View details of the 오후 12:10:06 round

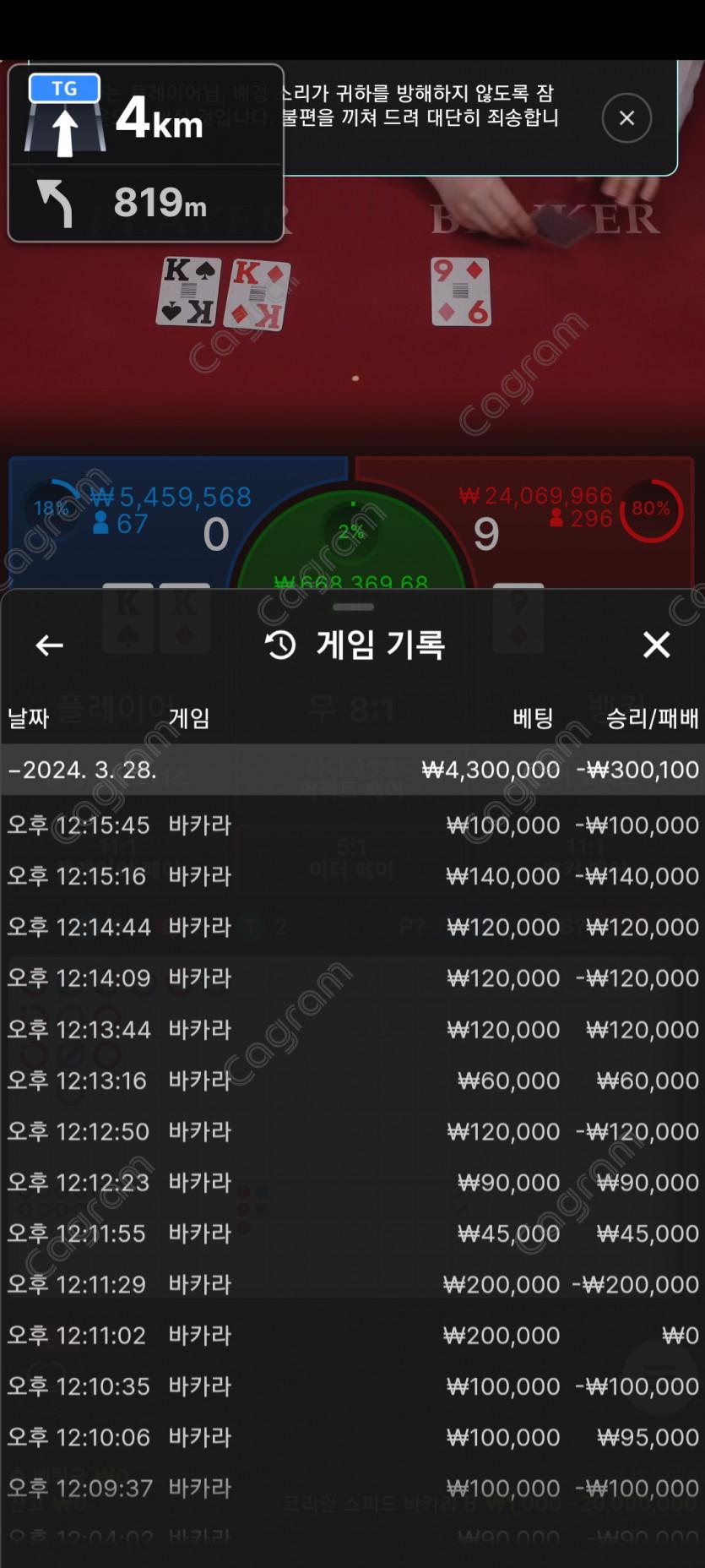352,1437
